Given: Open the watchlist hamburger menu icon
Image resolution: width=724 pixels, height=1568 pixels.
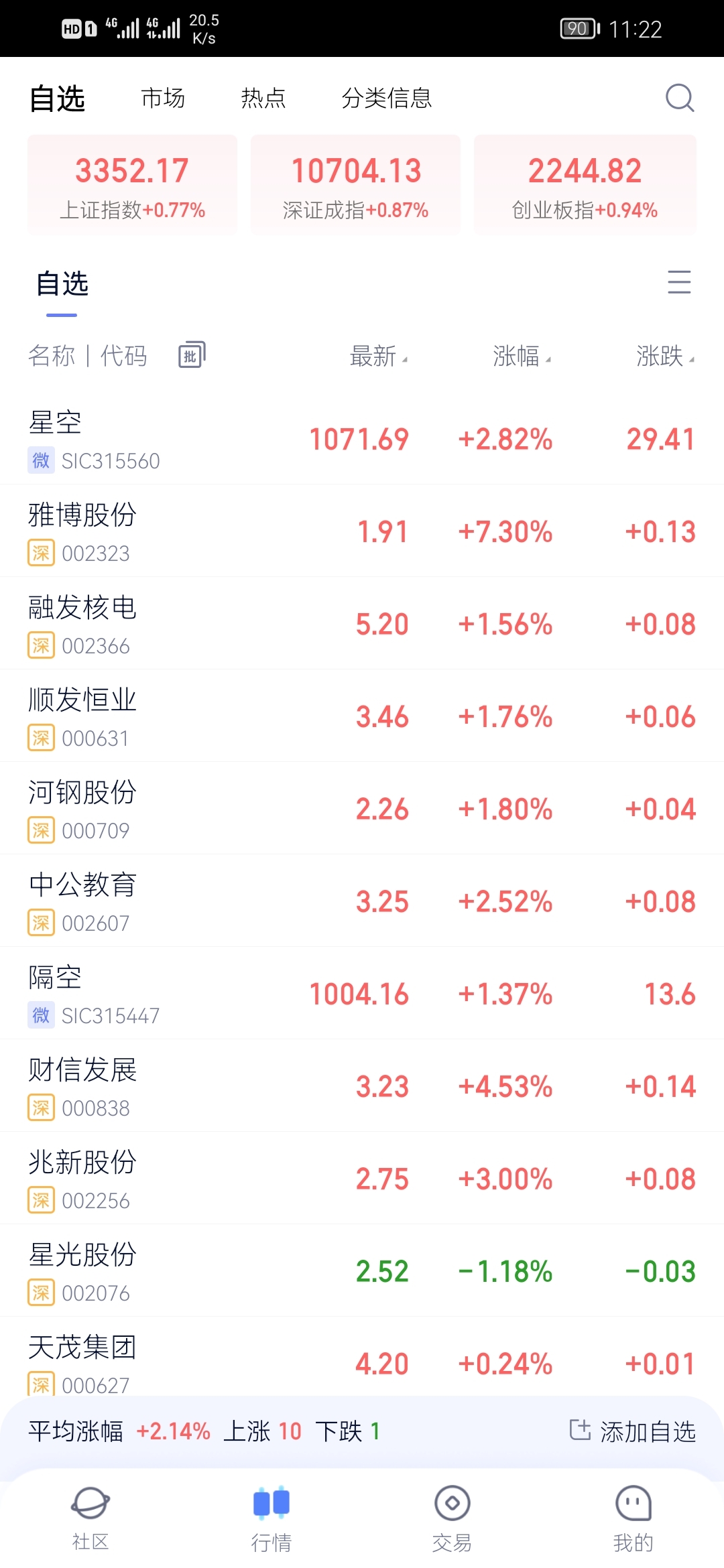Looking at the screenshot, I should (679, 282).
